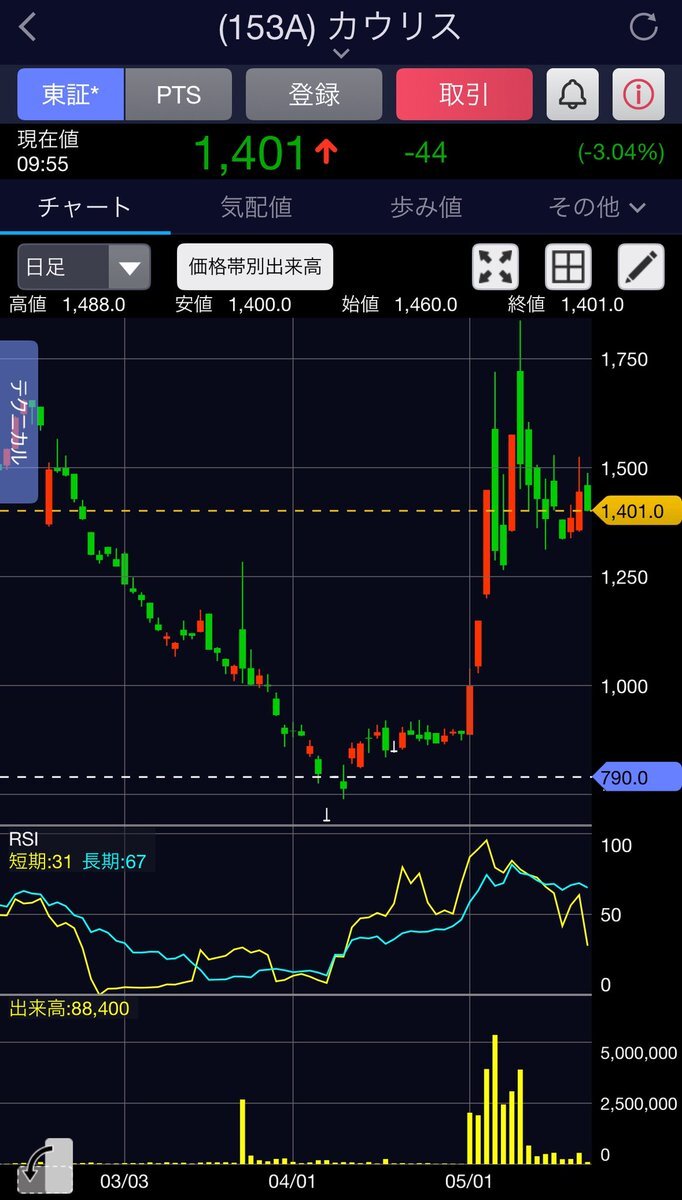
Task: Refresh the stock quote
Action: [x=643, y=27]
